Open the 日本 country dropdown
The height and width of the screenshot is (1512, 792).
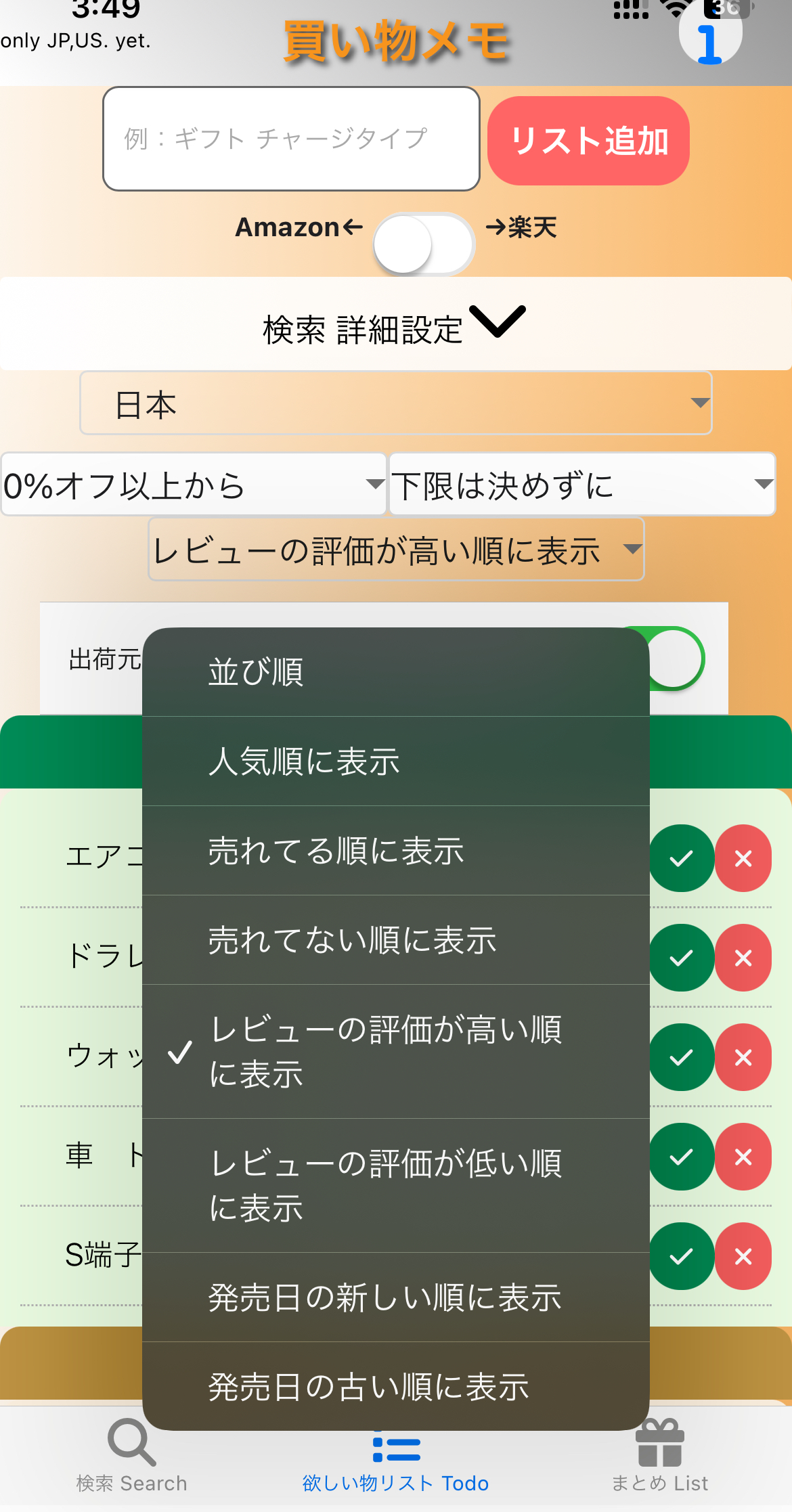[x=395, y=403]
